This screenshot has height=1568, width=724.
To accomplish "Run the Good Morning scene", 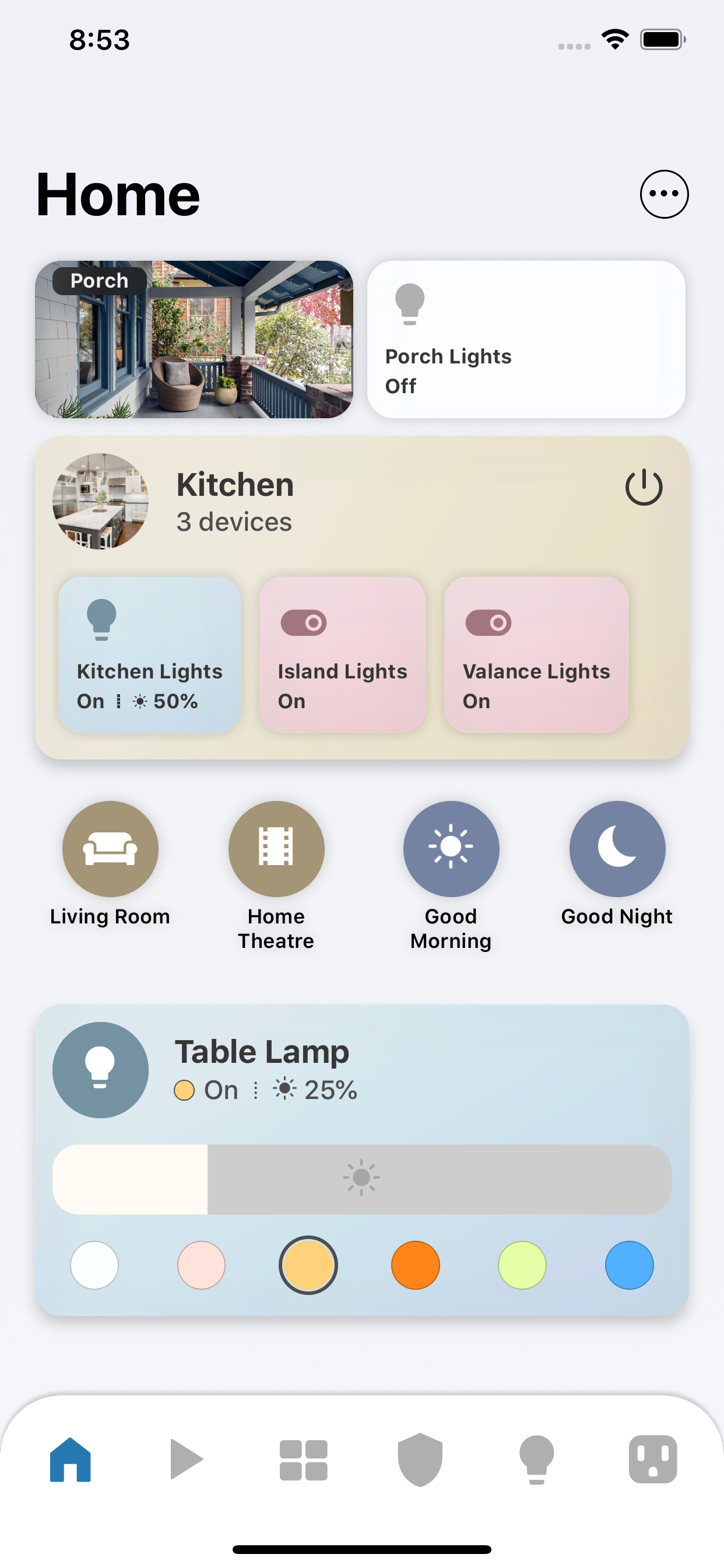I will coord(451,849).
